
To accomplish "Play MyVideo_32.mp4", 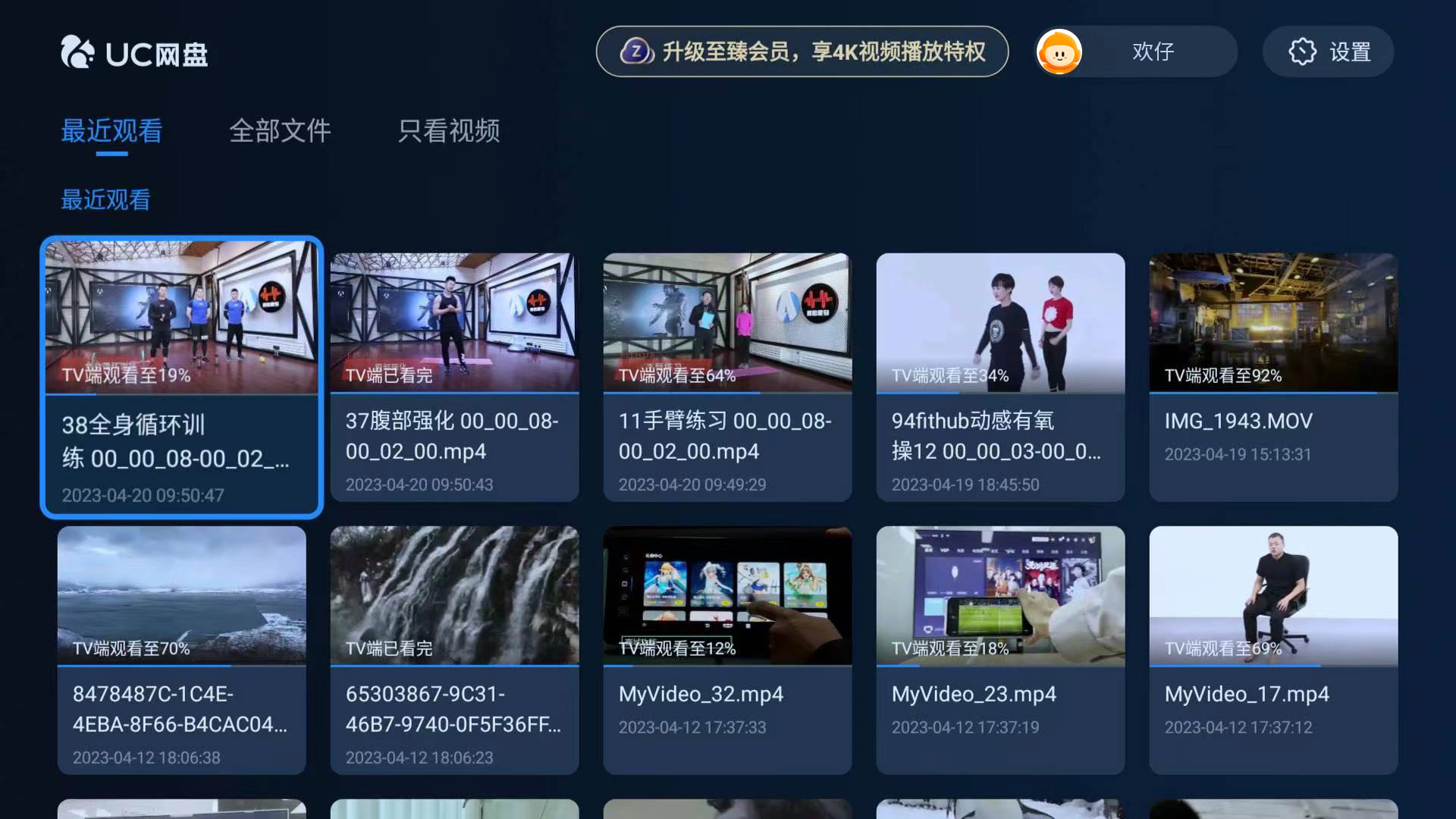I will tap(727, 650).
